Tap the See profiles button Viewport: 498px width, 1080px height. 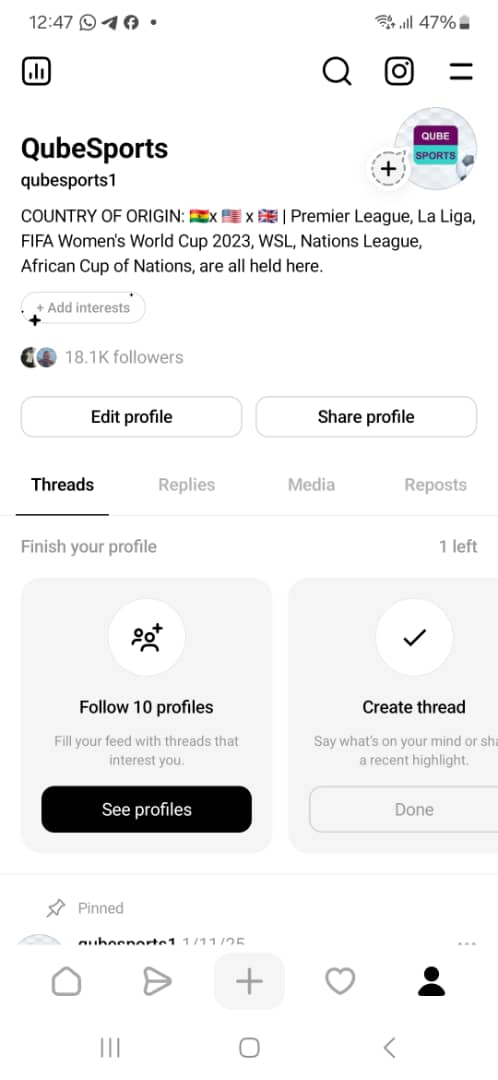(147, 809)
